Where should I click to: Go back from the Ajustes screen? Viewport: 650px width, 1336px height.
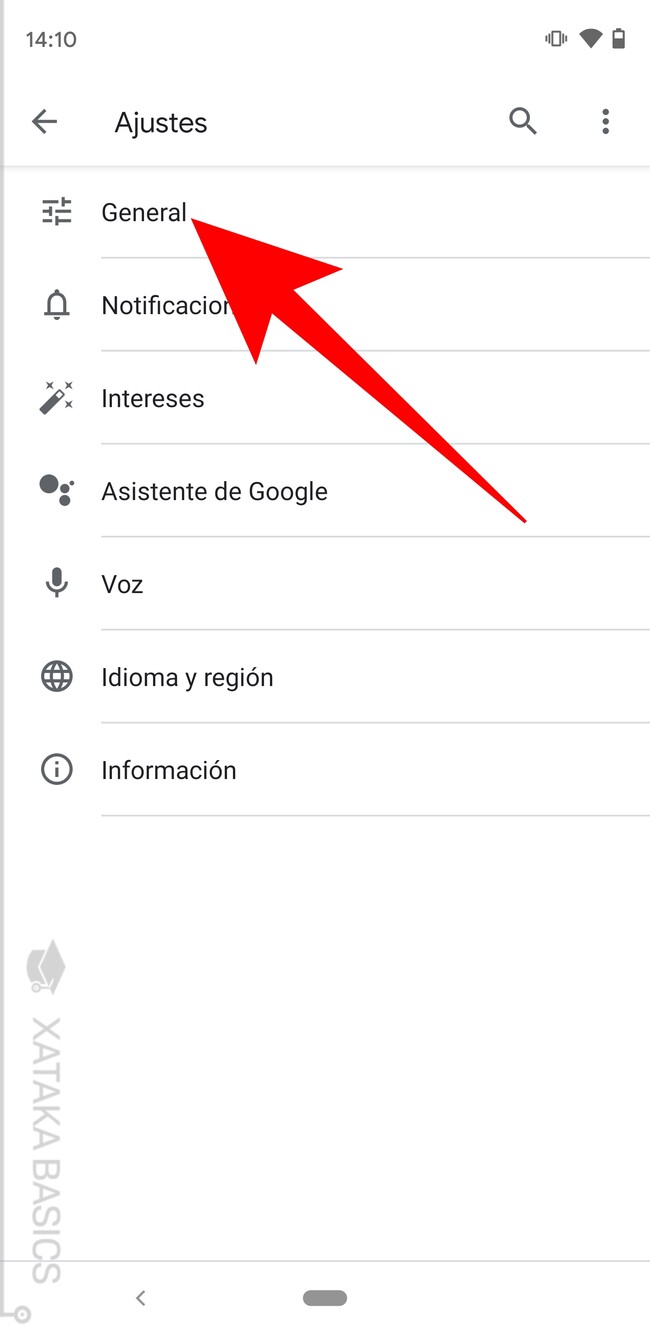[x=44, y=122]
